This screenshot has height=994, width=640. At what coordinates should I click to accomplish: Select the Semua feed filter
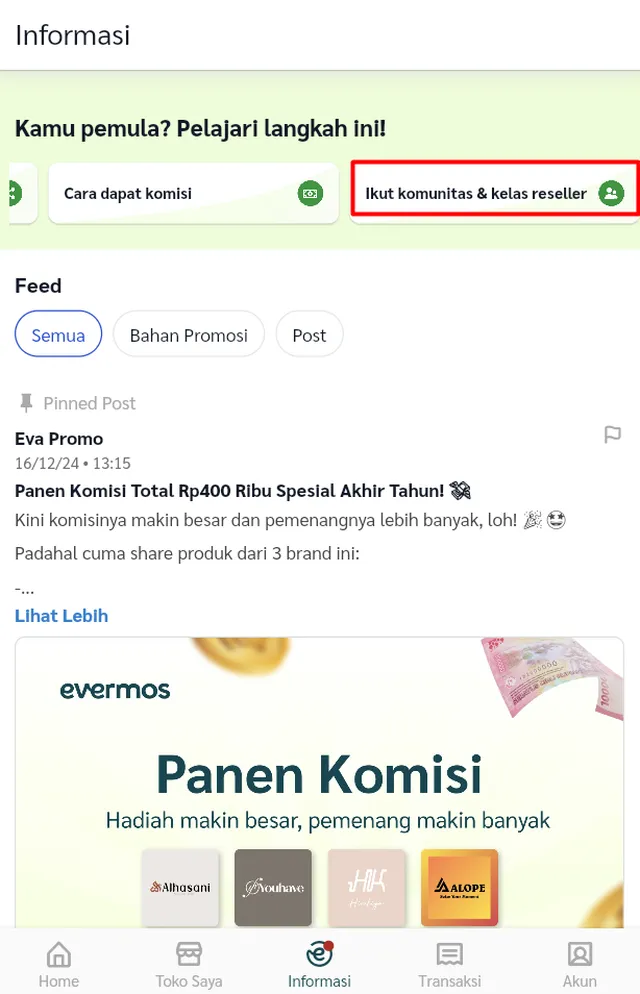58,335
